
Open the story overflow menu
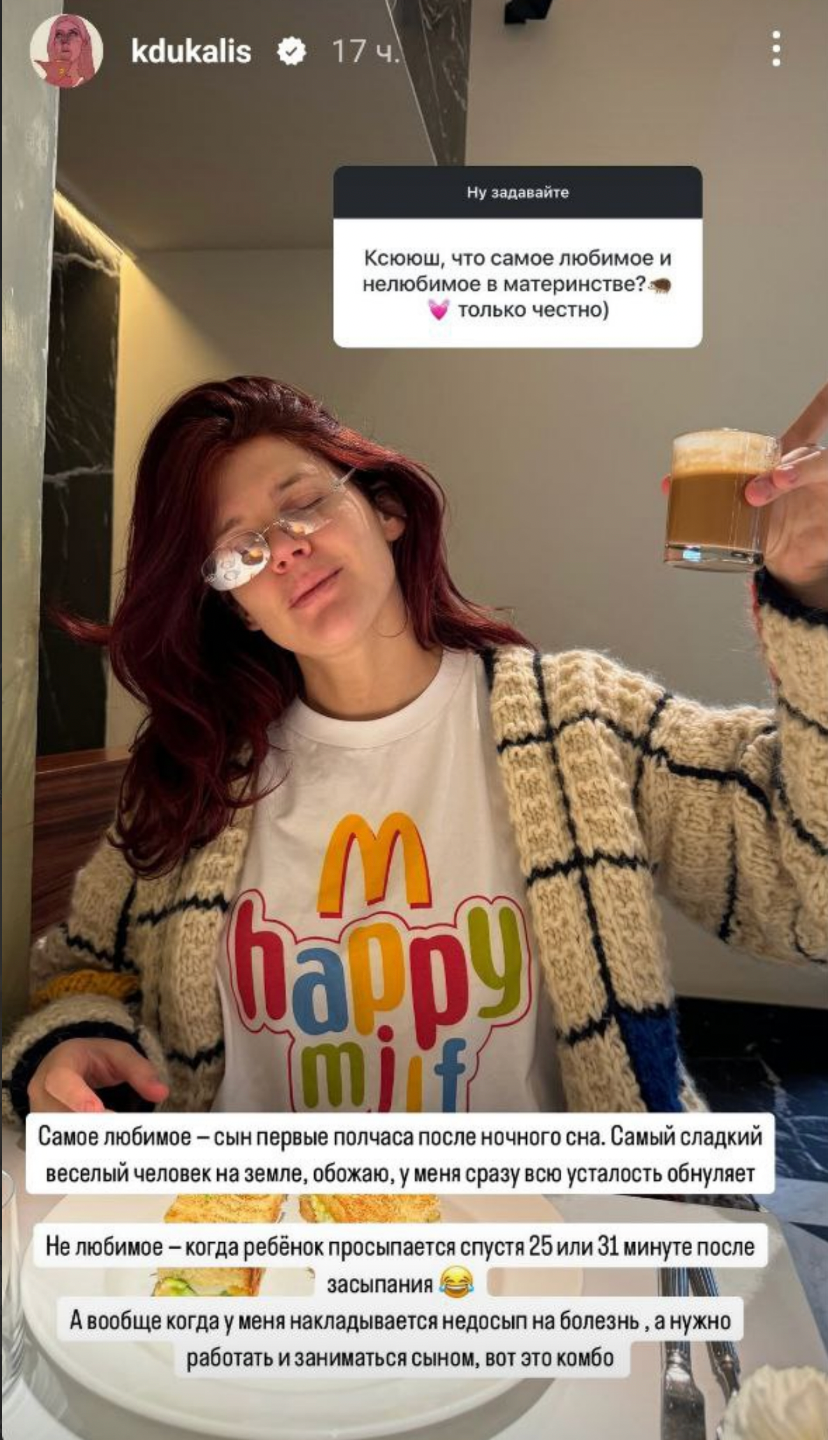(776, 49)
